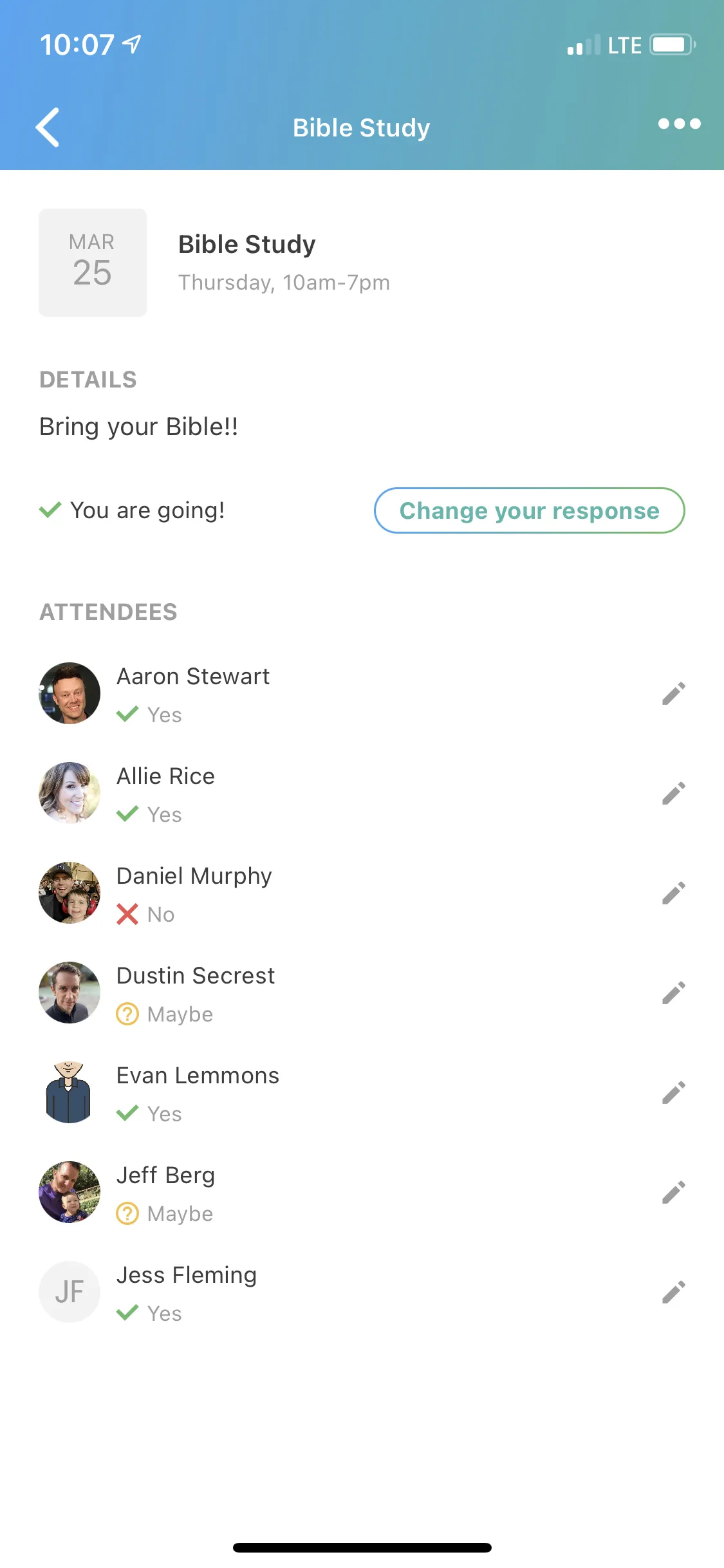Edit Dustin Secrest's Maybe response
Viewport: 724px width, 1568px height.
[673, 993]
